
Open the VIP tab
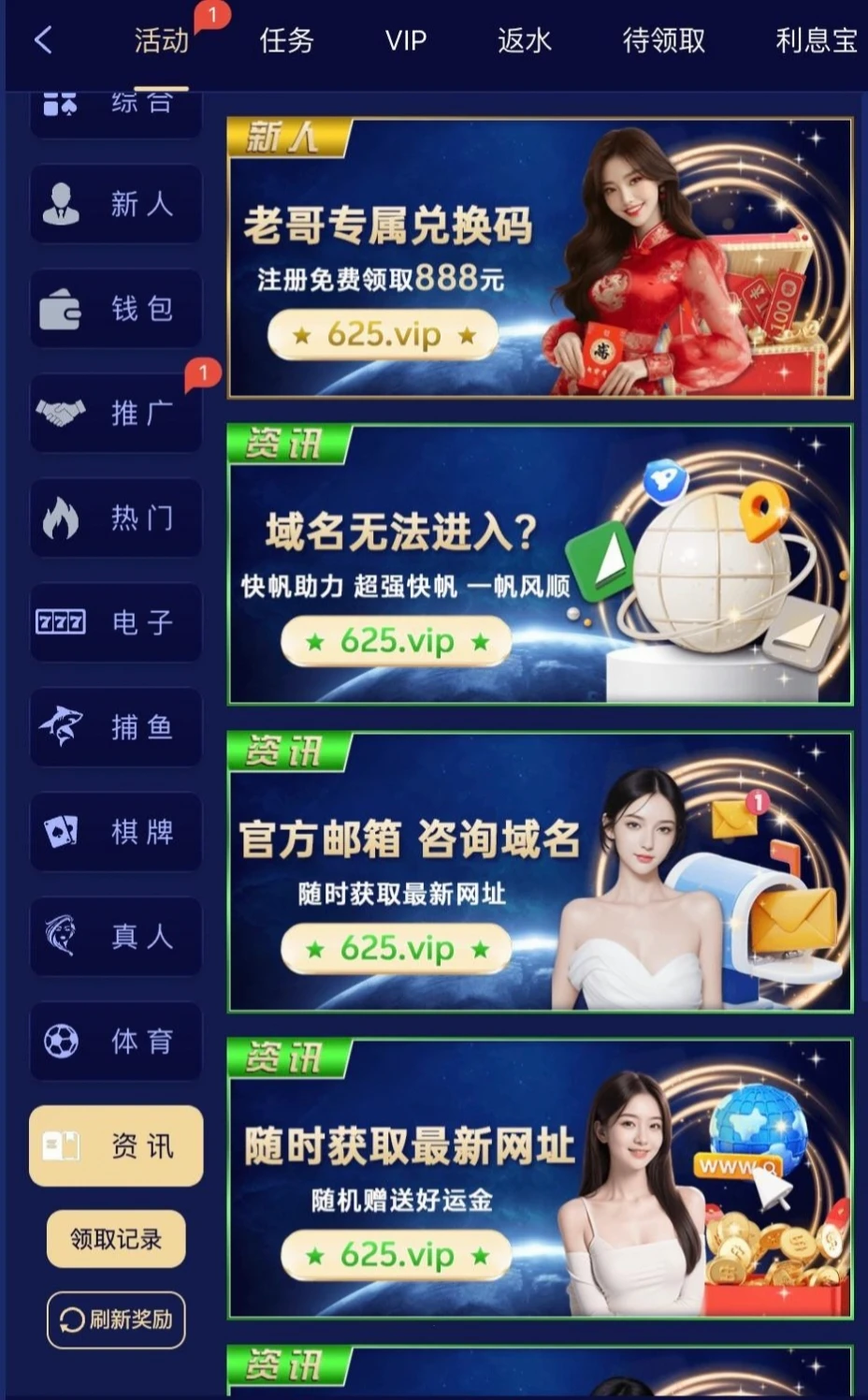[406, 40]
